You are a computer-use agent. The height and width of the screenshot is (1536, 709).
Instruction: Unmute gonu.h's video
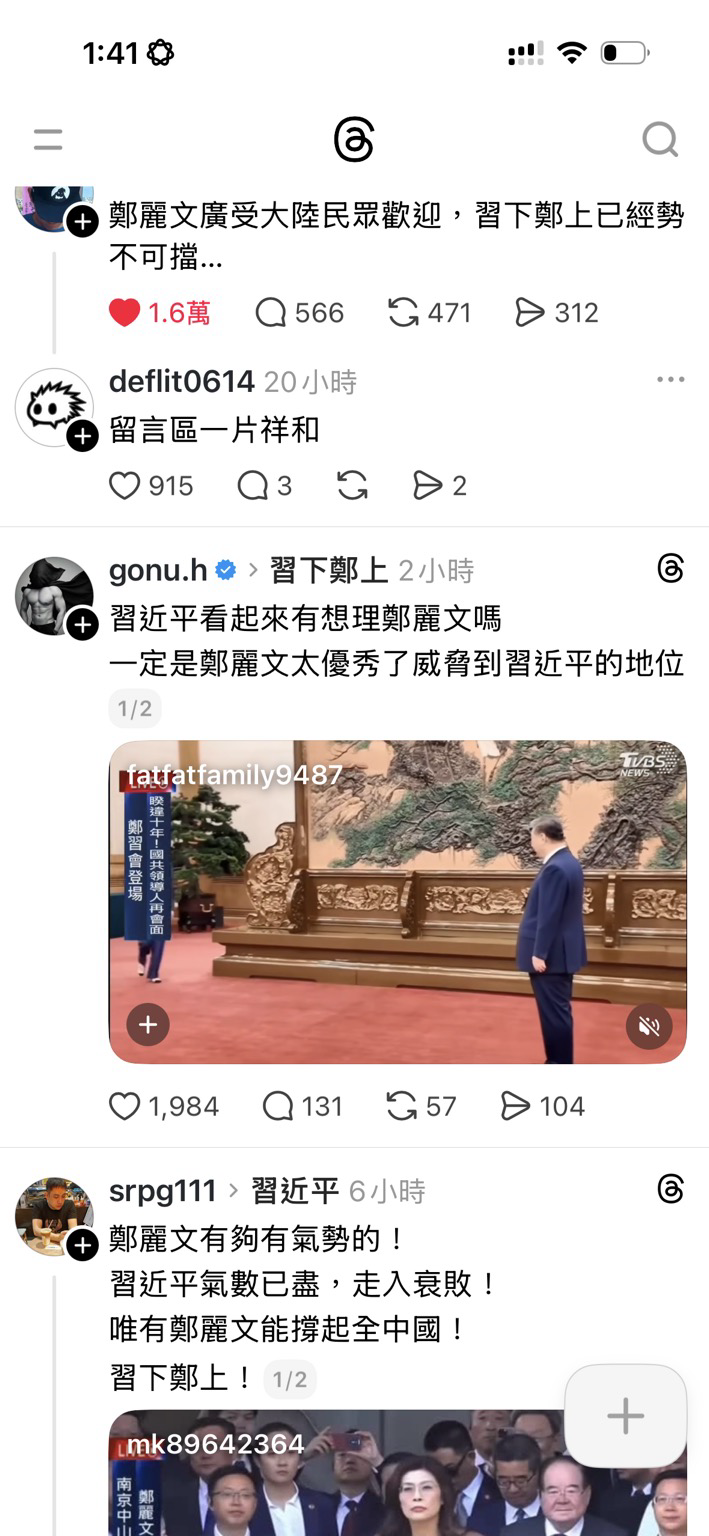[649, 1026]
